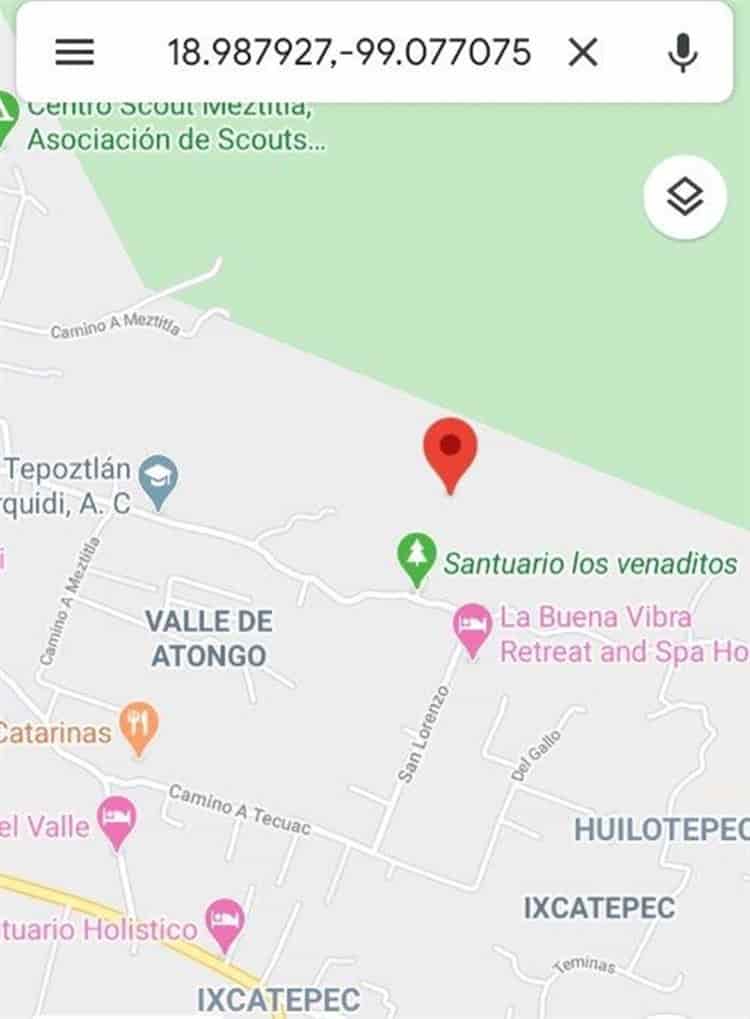Tap the coordinates search field

coord(348,52)
